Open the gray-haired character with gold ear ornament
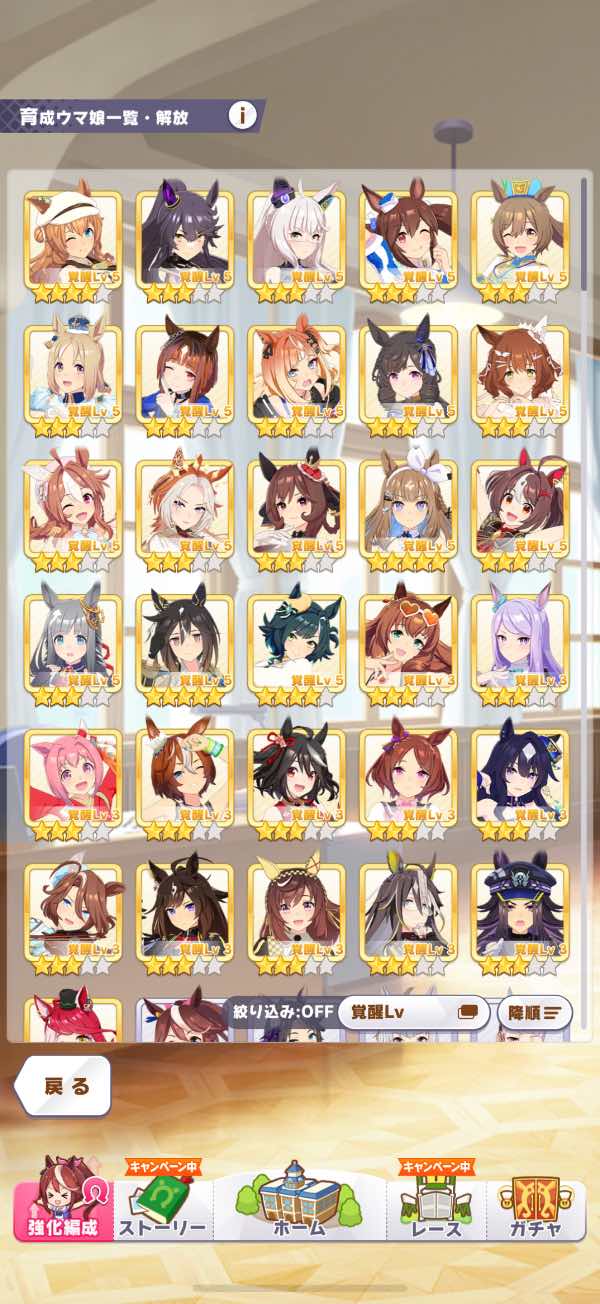This screenshot has height=1304, width=600. pyautogui.click(x=73, y=651)
